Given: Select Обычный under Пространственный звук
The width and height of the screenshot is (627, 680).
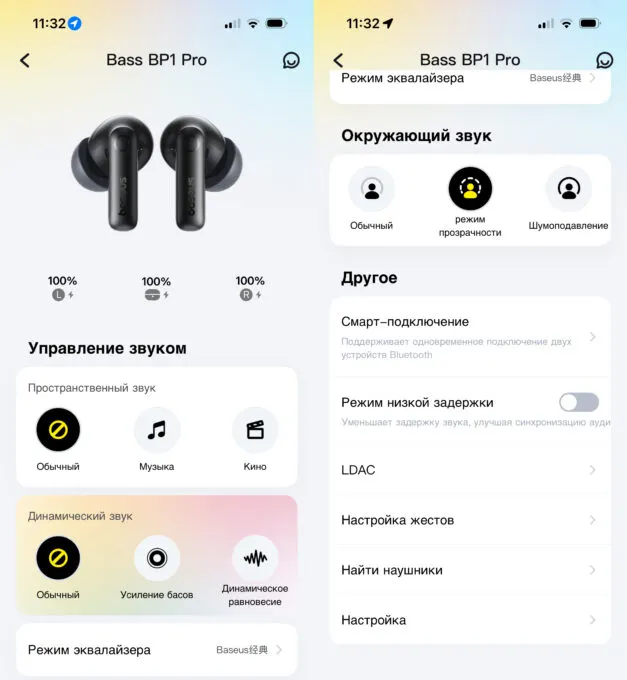Looking at the screenshot, I should (x=59, y=430).
